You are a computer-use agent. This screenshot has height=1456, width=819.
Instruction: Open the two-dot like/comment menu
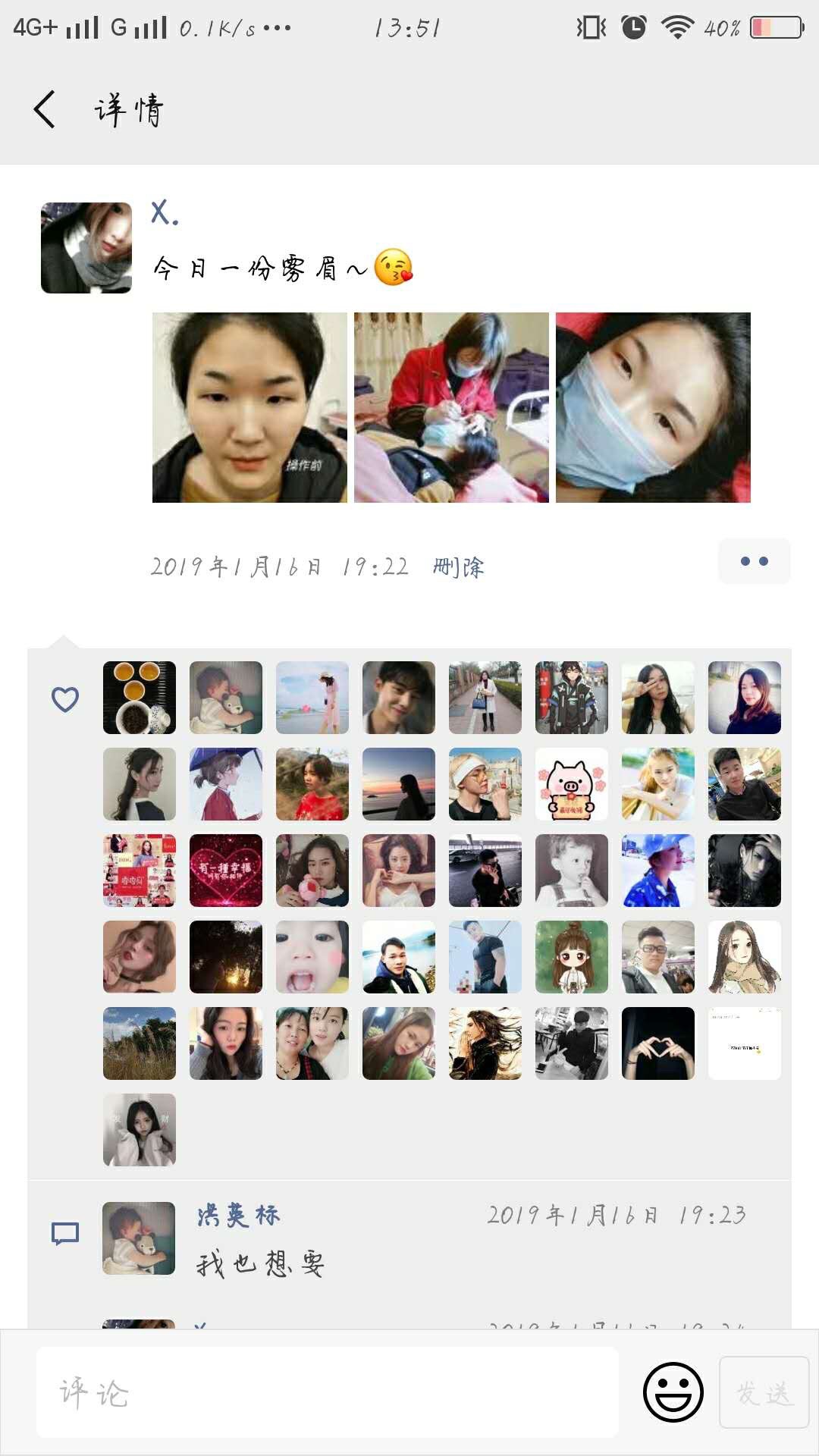point(754,561)
